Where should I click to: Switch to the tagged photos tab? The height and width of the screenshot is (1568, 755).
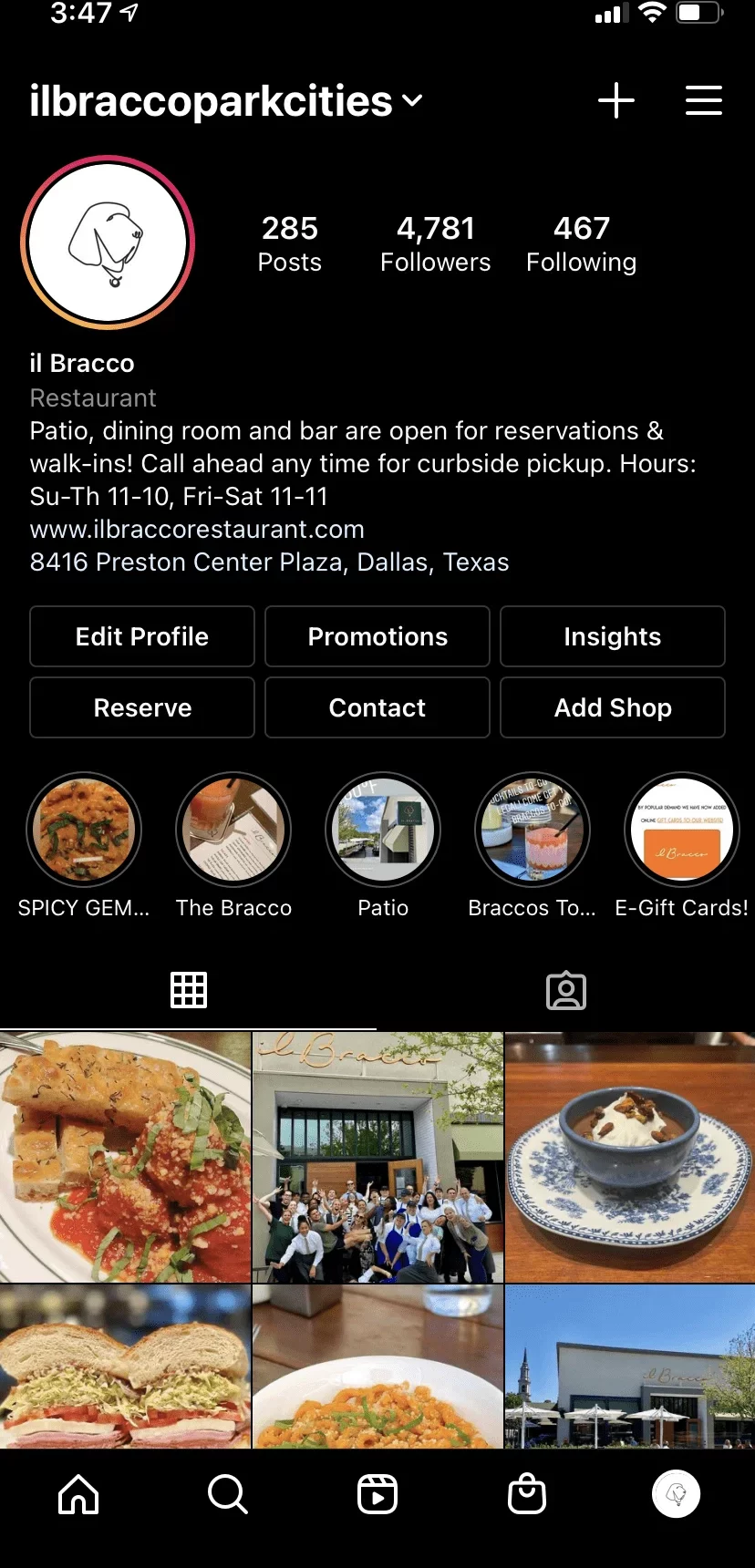565,991
